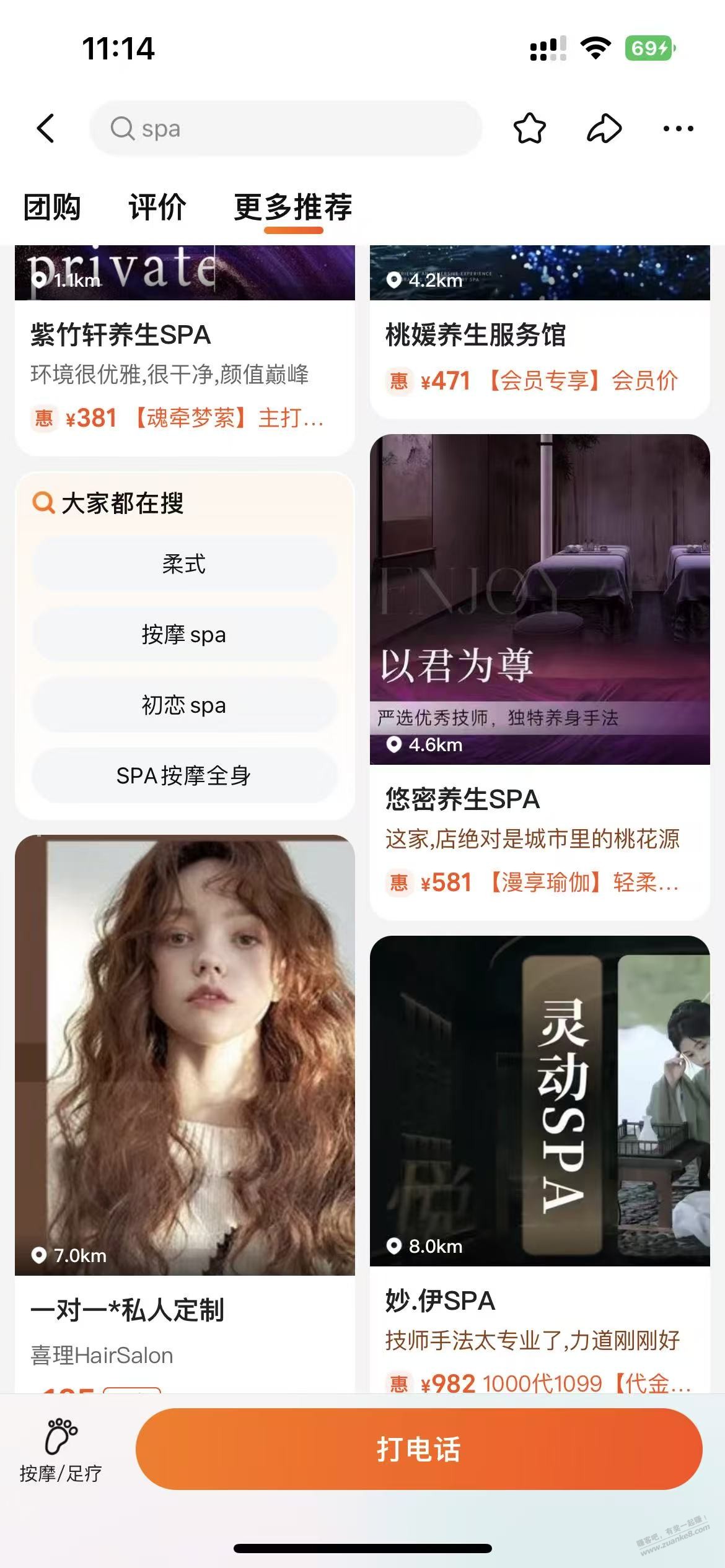
Task: Select the SPA按摩全身 suggestion
Action: click(184, 775)
